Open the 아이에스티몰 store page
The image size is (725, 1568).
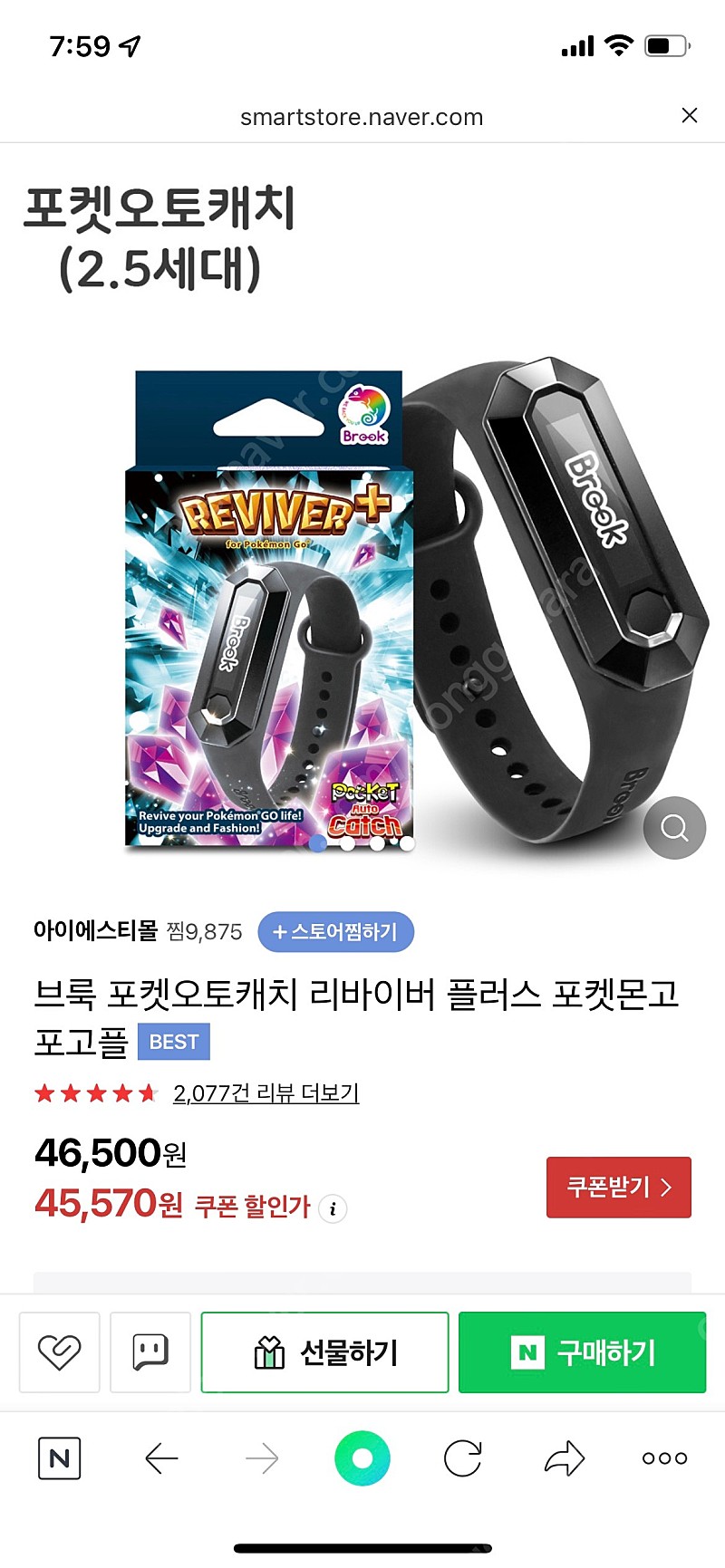pyautogui.click(x=95, y=931)
